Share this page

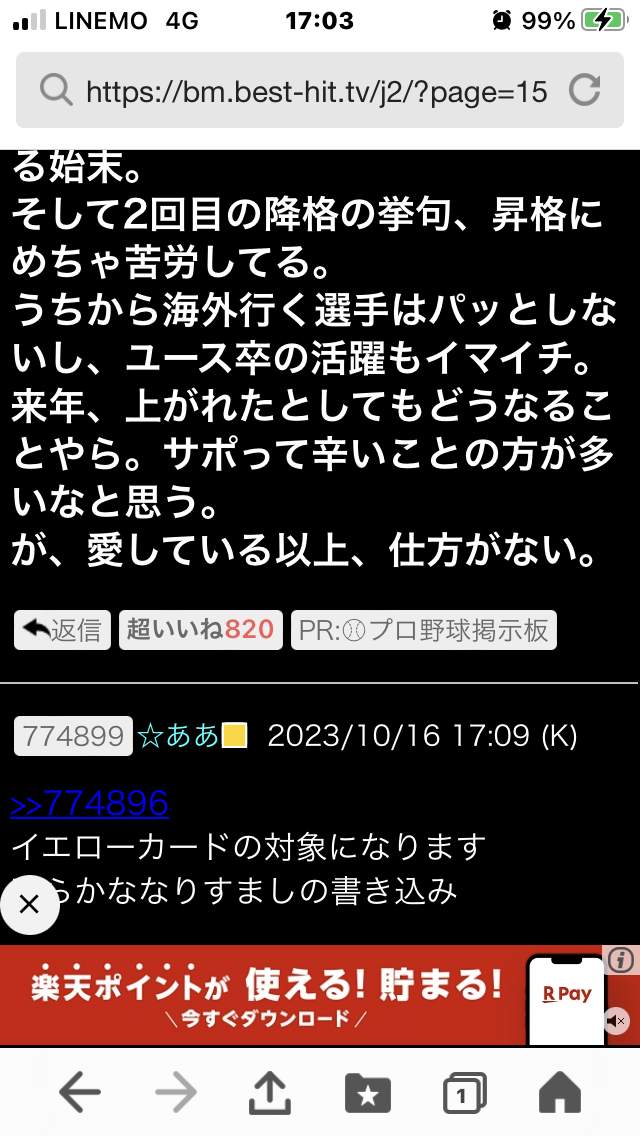click(x=271, y=1093)
